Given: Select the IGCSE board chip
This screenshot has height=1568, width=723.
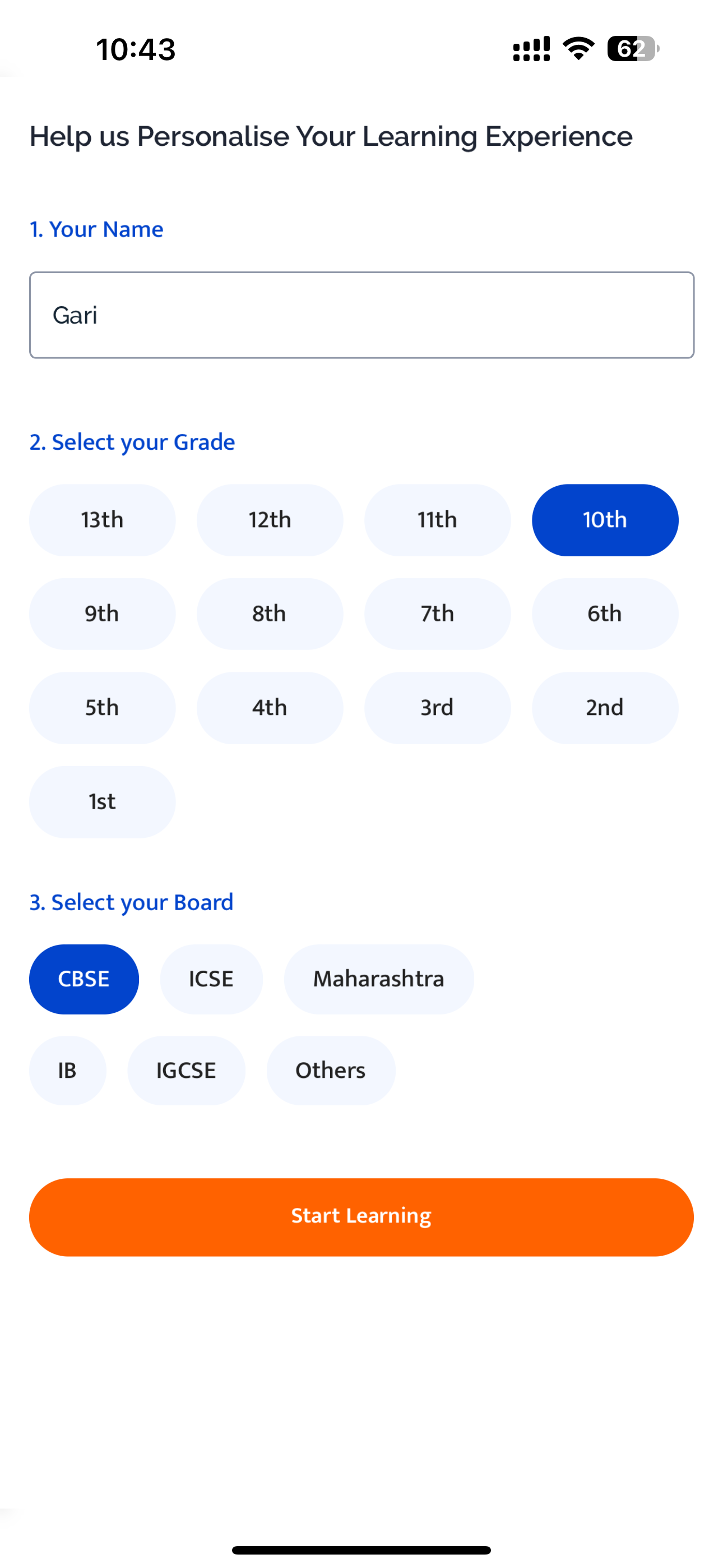Looking at the screenshot, I should [186, 1070].
